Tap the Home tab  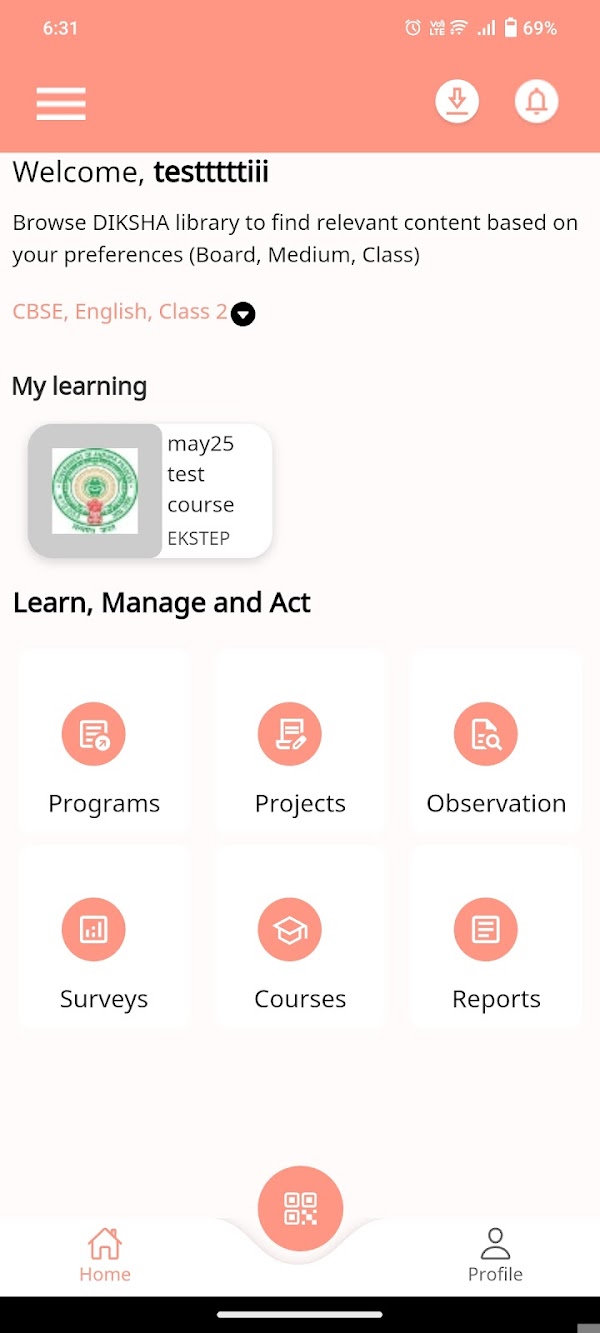pos(105,1255)
